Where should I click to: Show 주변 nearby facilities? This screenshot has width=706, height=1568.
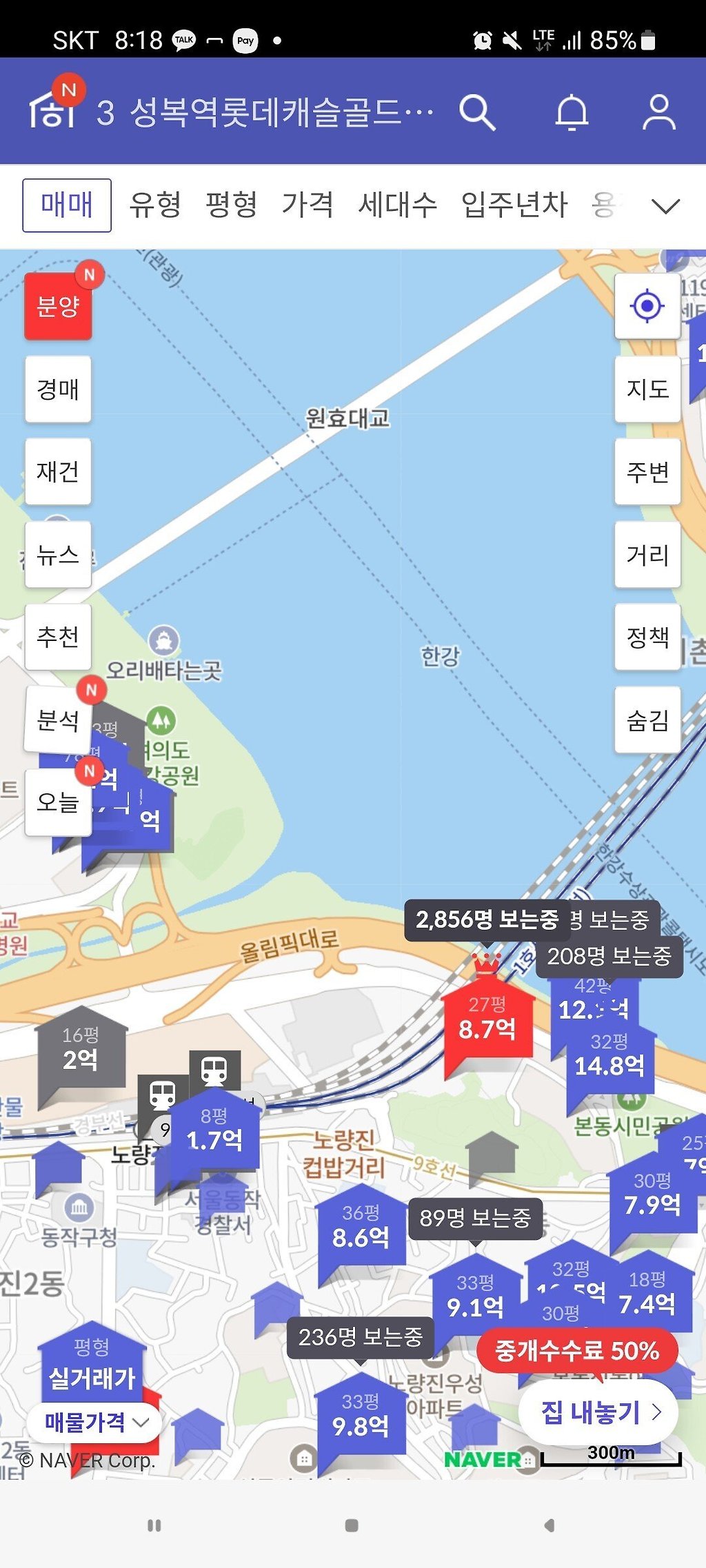[647, 472]
